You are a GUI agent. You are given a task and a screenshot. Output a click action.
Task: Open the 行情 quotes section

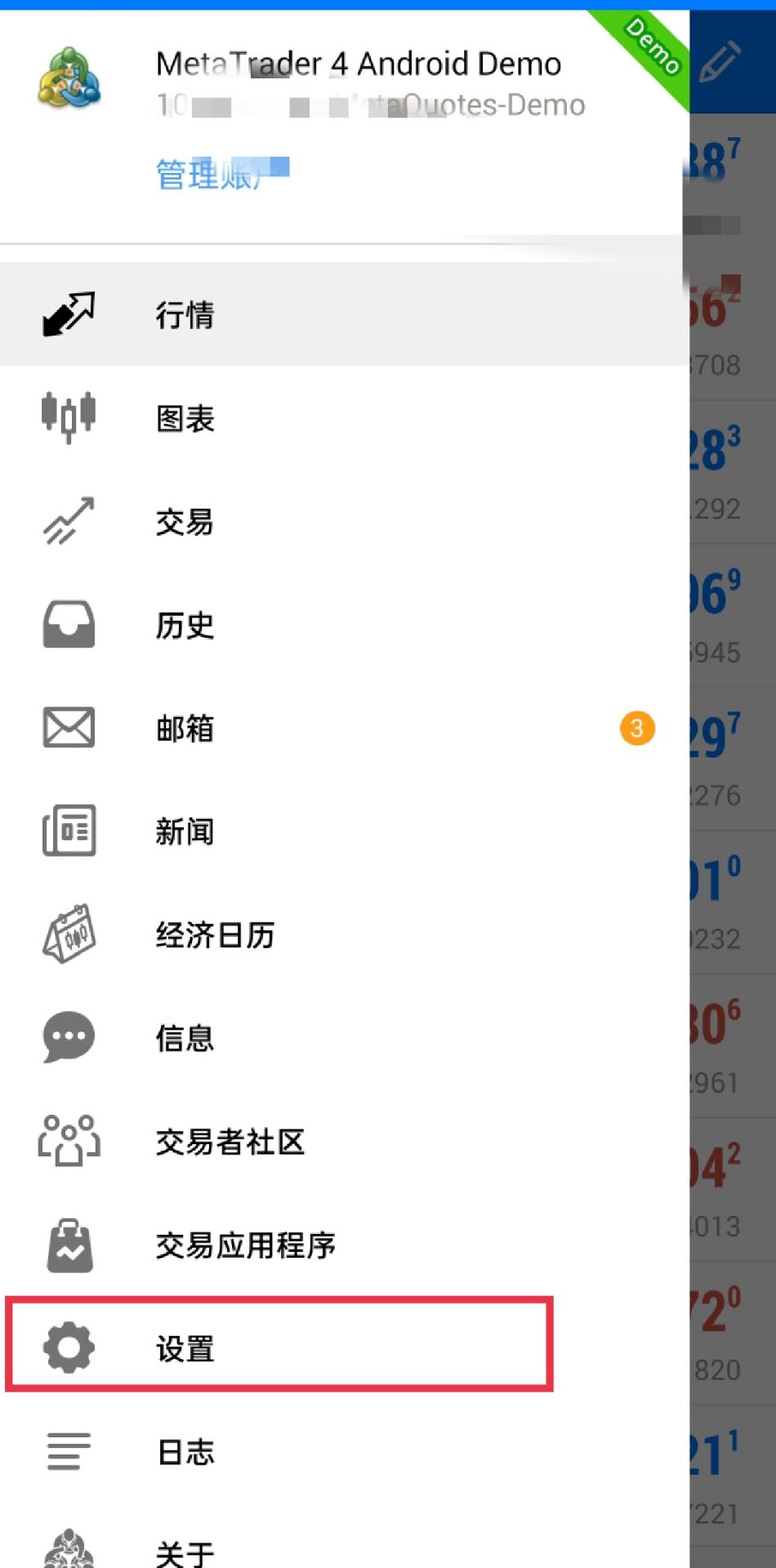[185, 315]
